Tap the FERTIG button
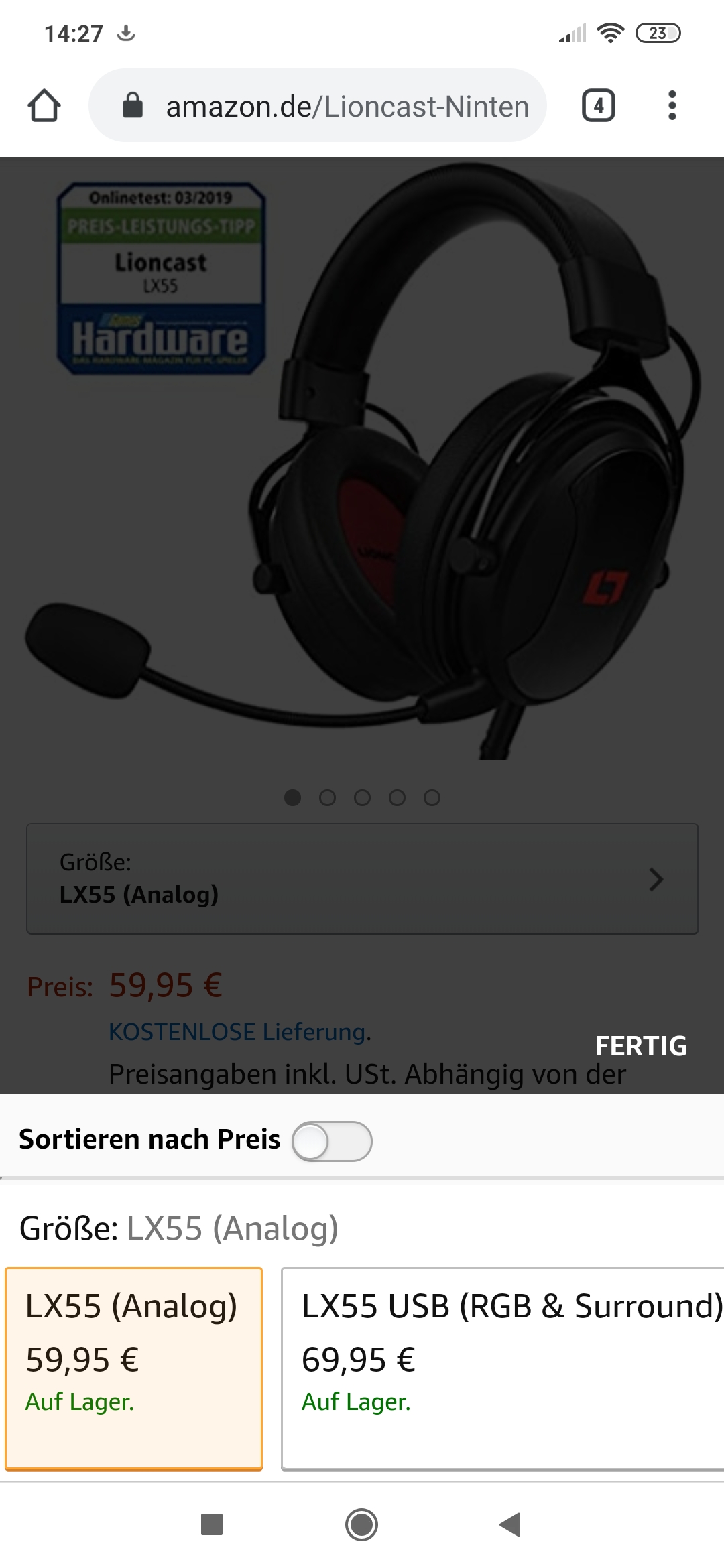The width and height of the screenshot is (724, 1568). pyautogui.click(x=642, y=1045)
